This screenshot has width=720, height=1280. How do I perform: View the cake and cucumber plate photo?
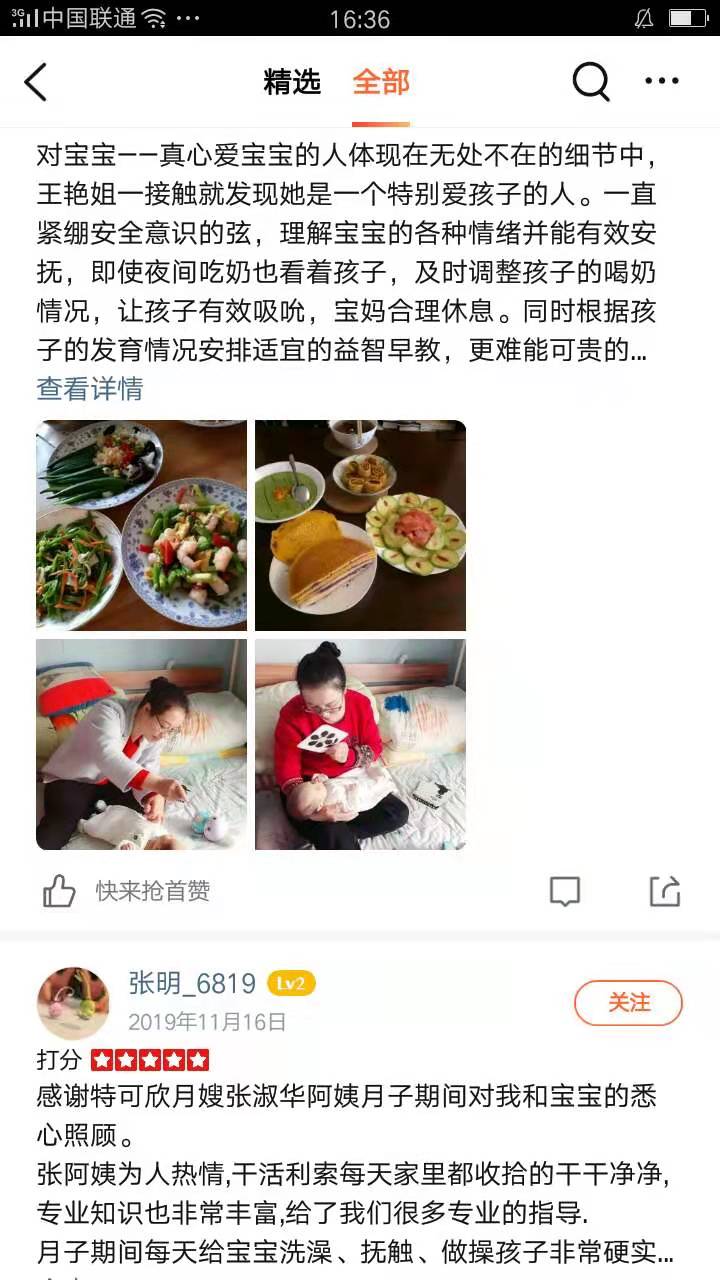(360, 525)
